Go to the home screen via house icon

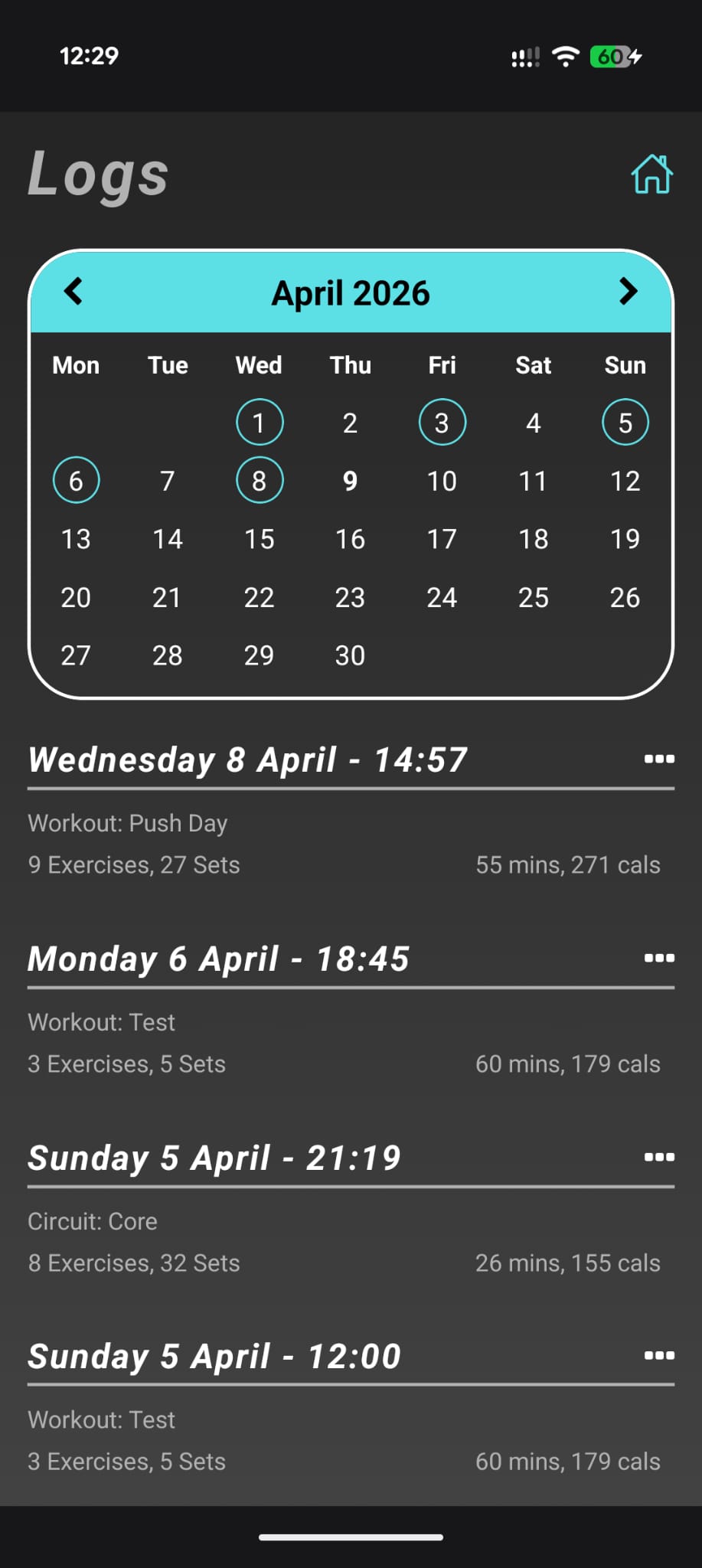pos(651,175)
